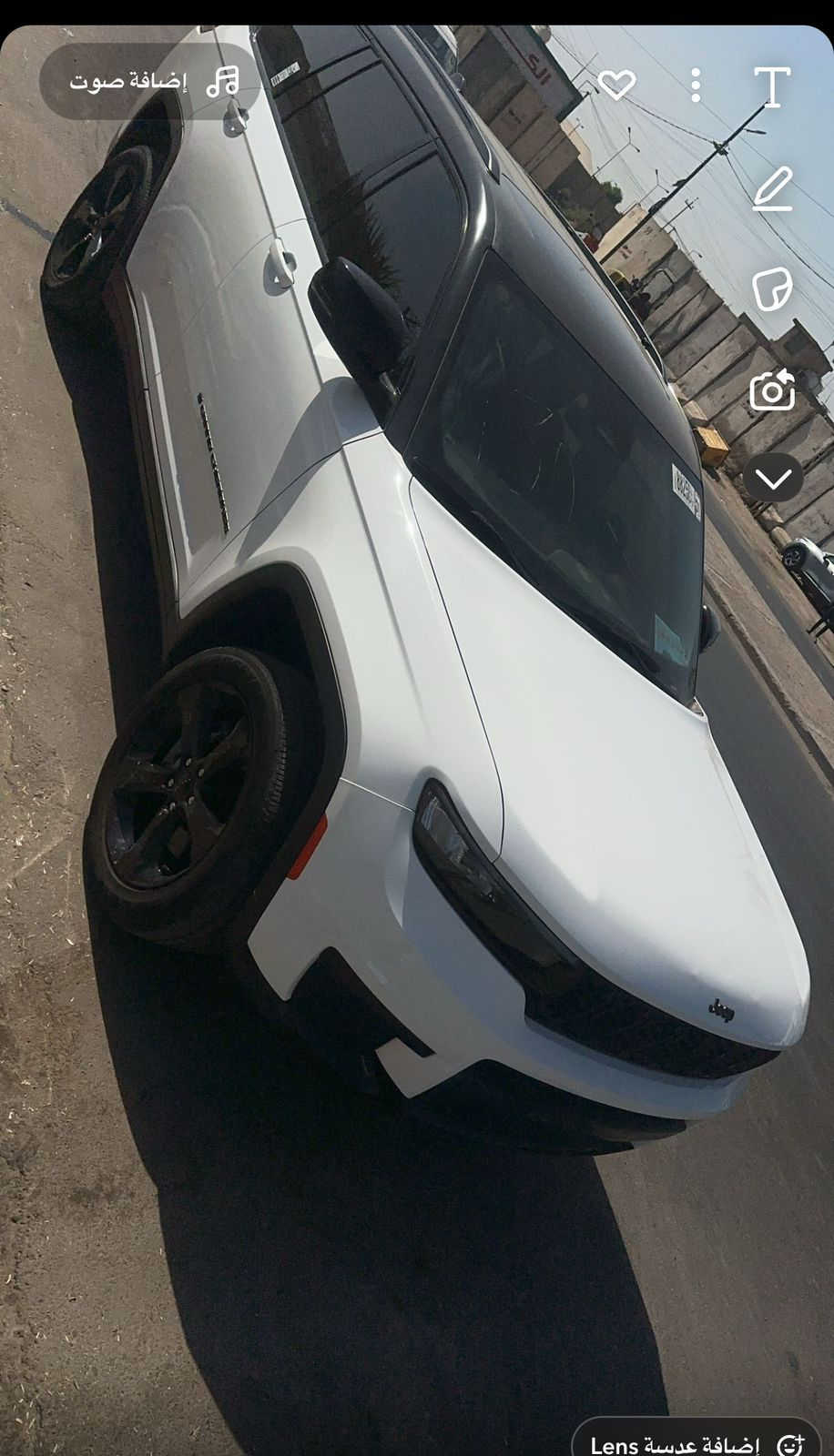Open the sticker picker

point(772,289)
